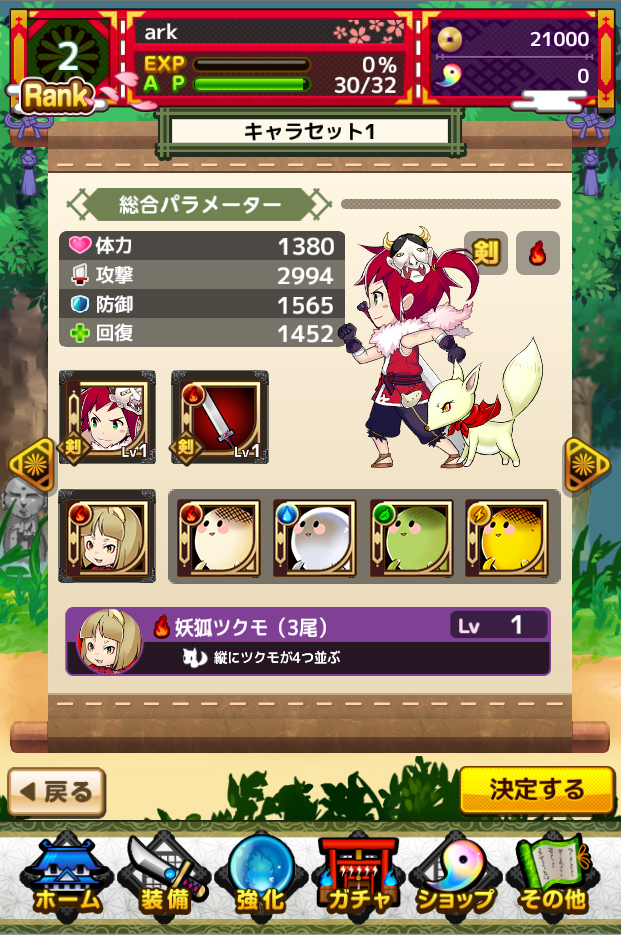Screen dimensions: 621x935
Task: Open the ショップ tab
Action: (x=455, y=876)
